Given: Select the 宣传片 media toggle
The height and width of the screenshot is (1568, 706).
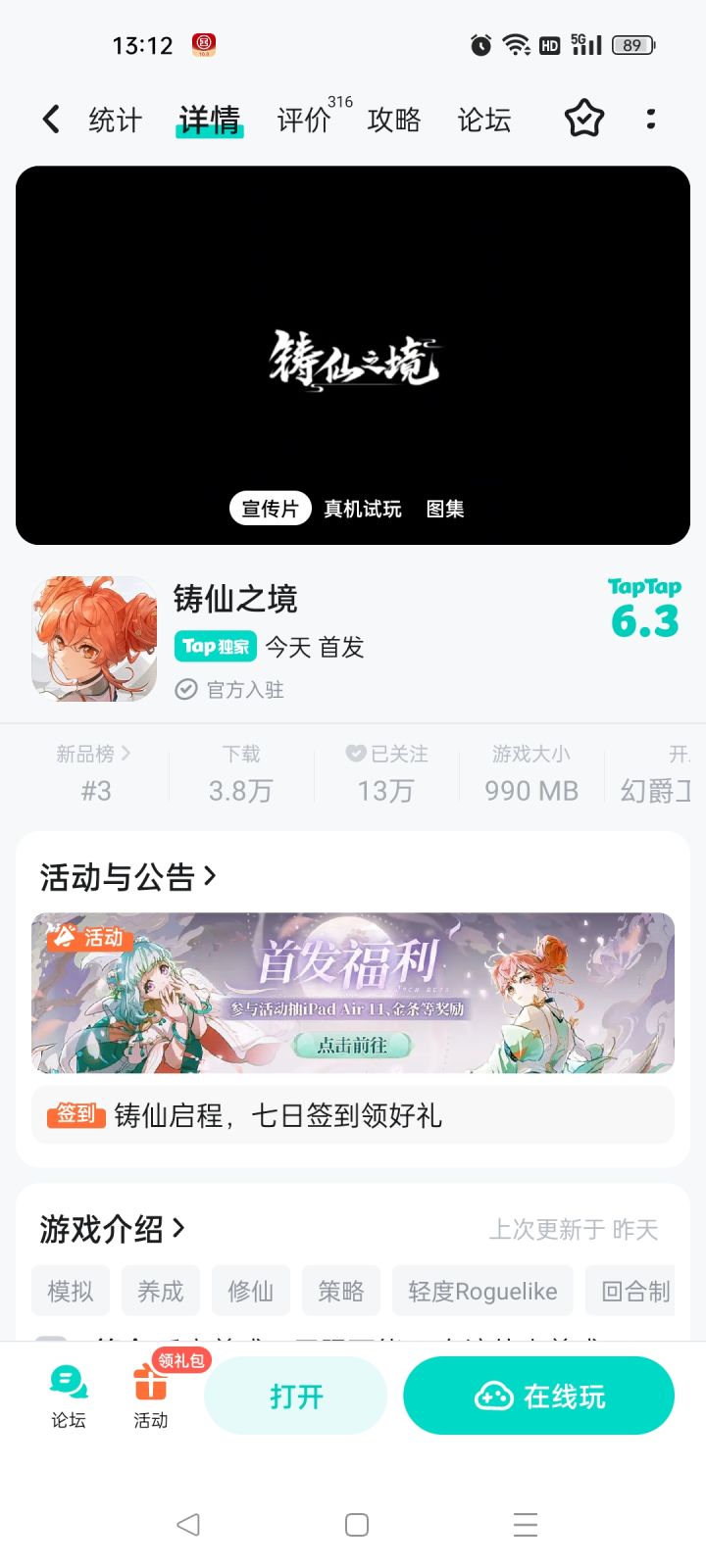Looking at the screenshot, I should pos(270,508).
